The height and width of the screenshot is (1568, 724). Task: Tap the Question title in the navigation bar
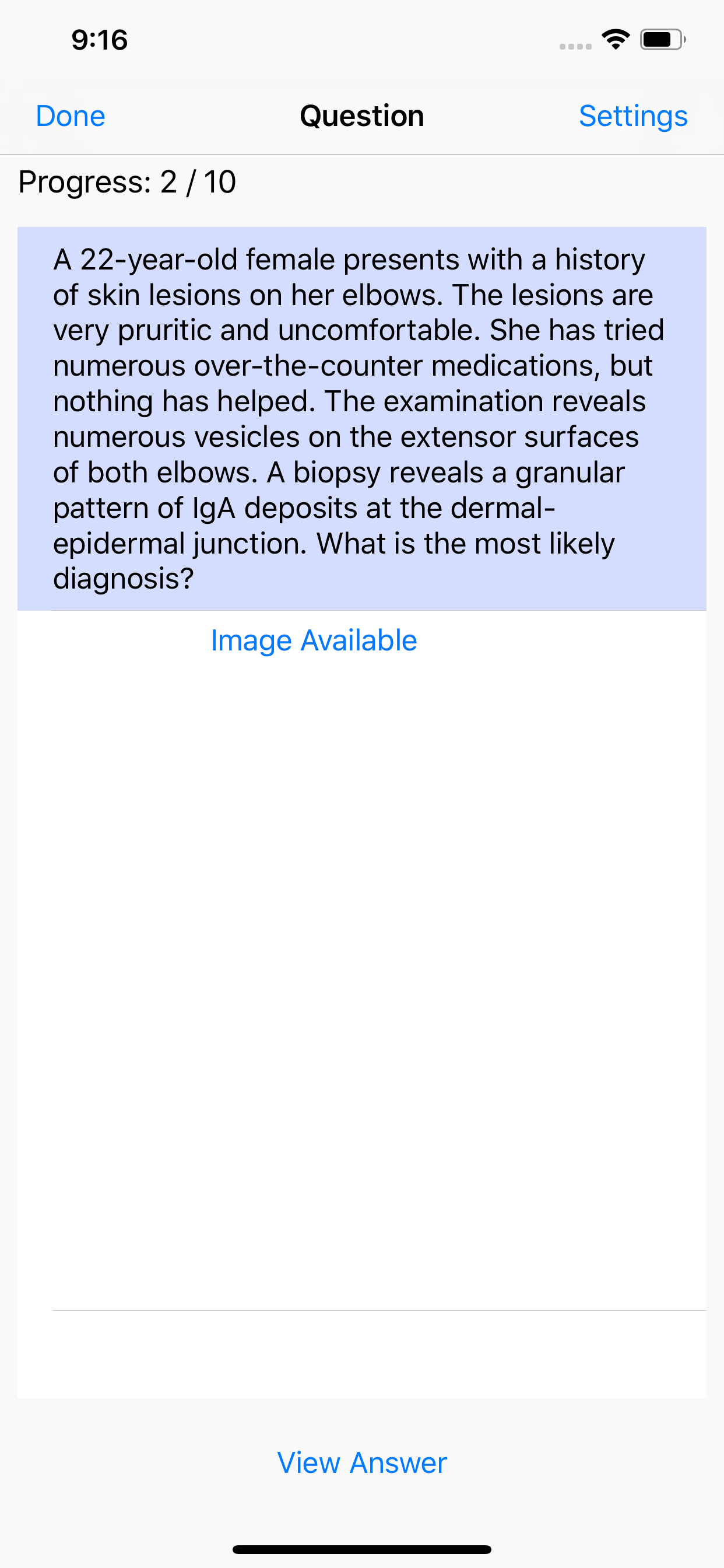[361, 116]
